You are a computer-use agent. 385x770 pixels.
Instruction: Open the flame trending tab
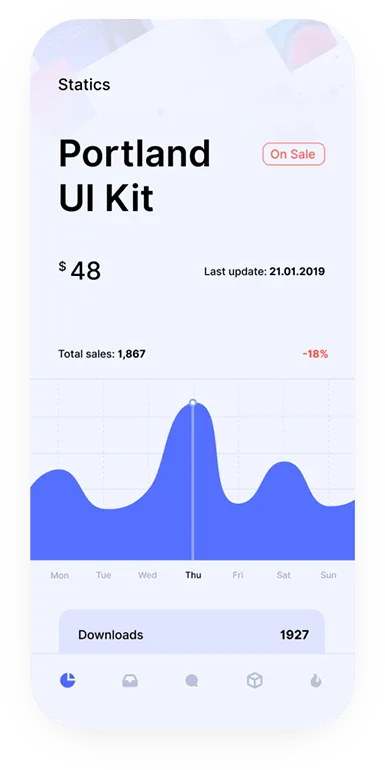316,680
